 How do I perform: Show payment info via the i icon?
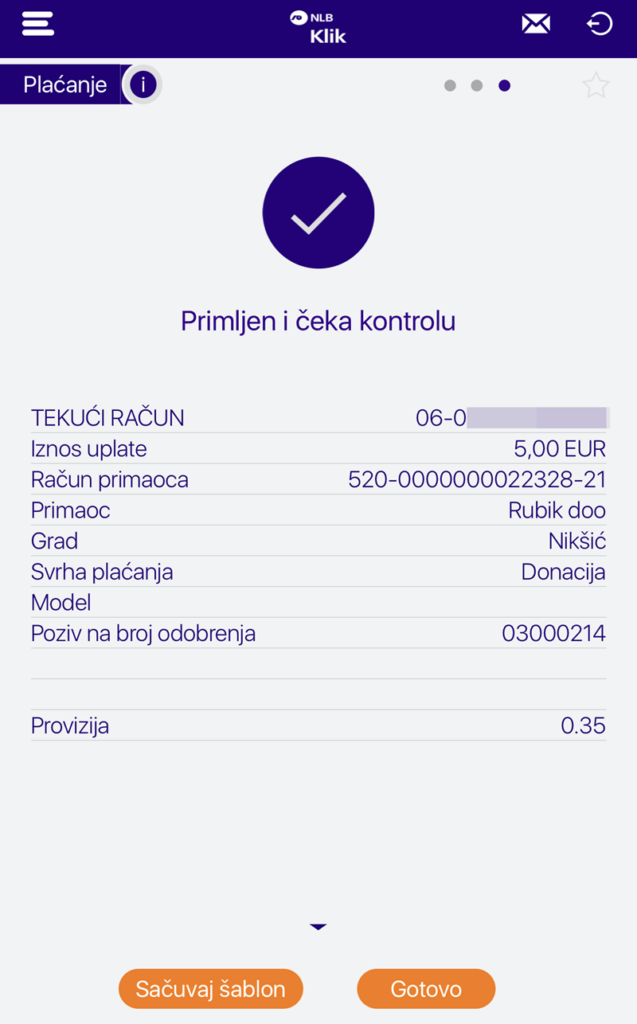pyautogui.click(x=143, y=85)
